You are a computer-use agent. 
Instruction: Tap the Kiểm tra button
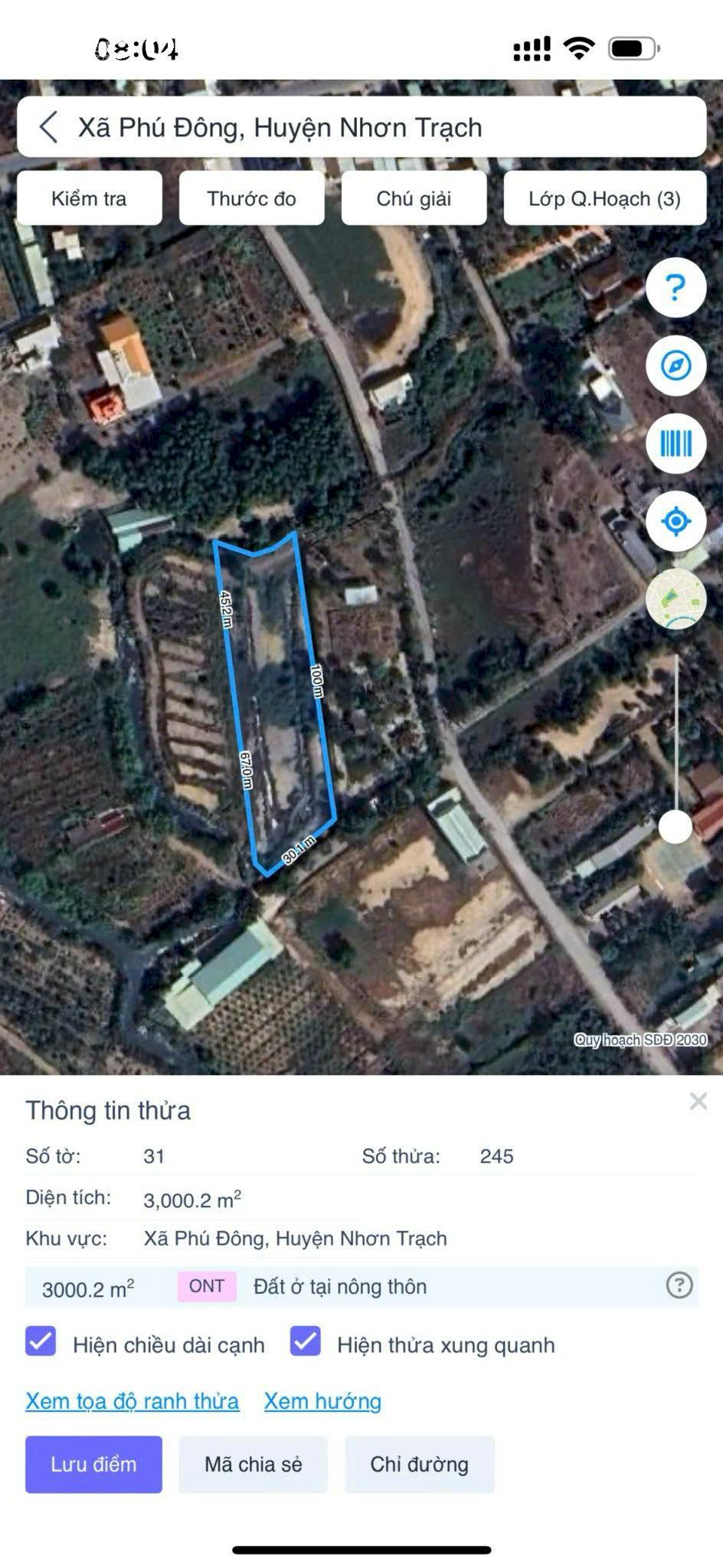click(x=89, y=198)
